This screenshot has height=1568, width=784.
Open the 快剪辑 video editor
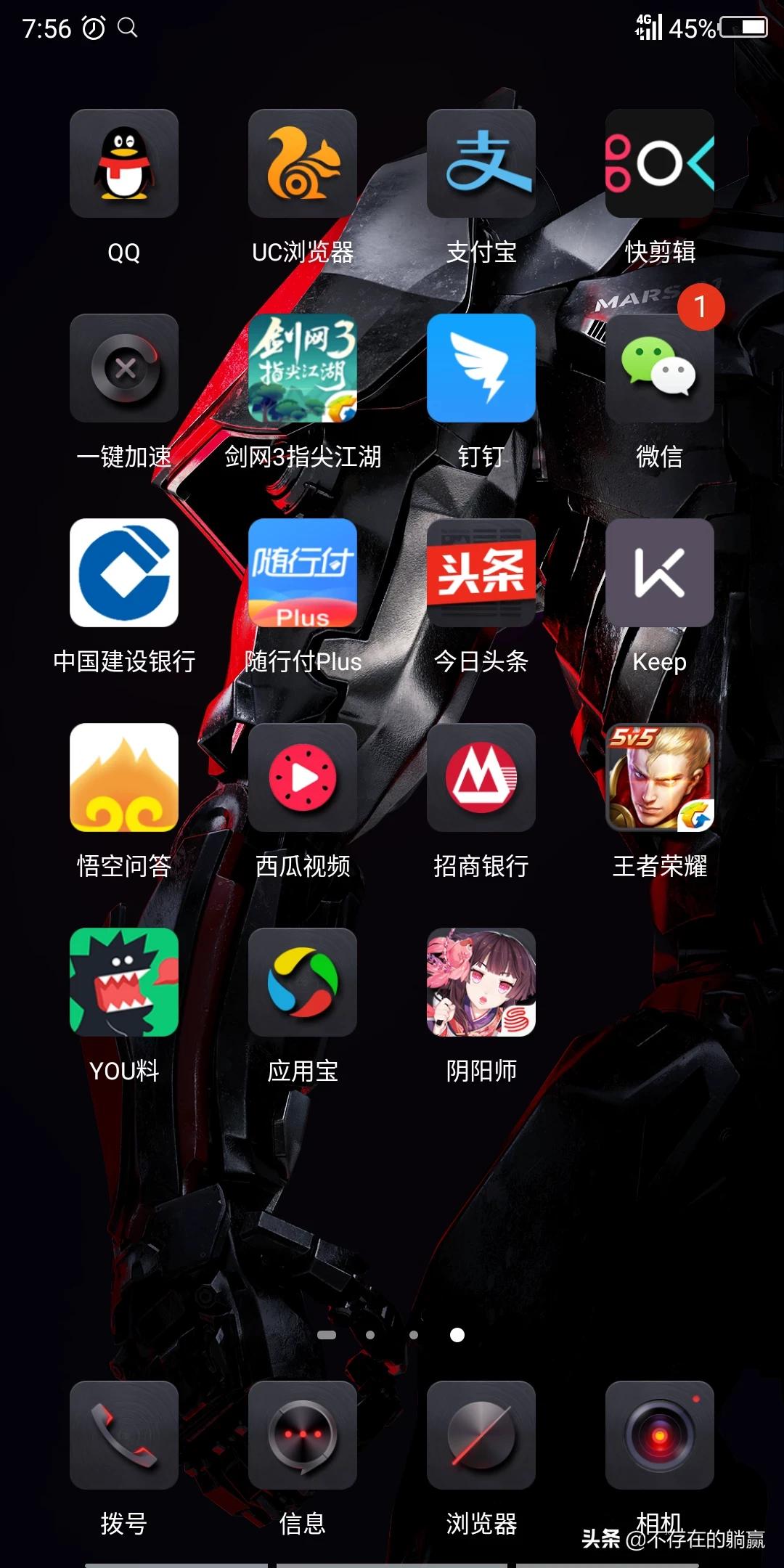[659, 163]
